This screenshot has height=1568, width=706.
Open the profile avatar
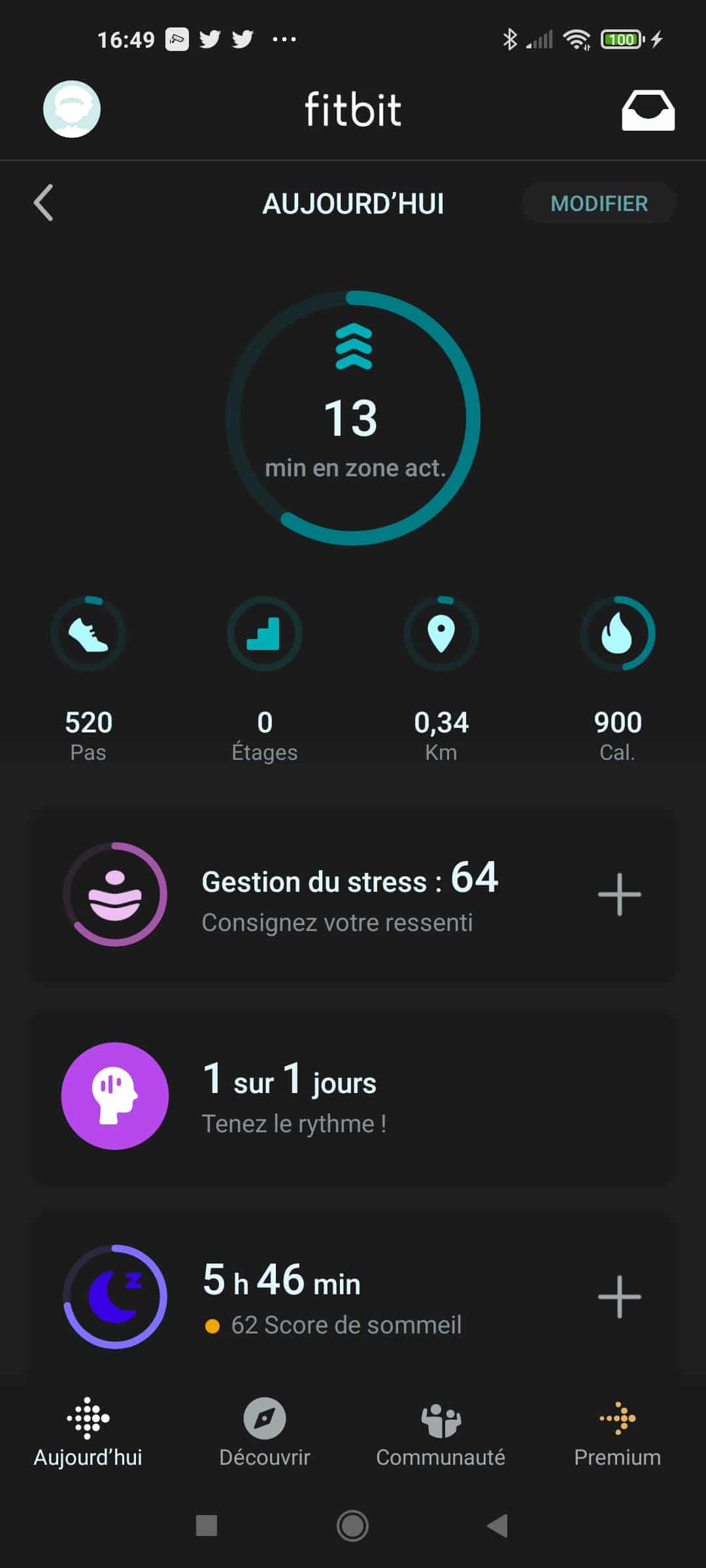tap(72, 109)
